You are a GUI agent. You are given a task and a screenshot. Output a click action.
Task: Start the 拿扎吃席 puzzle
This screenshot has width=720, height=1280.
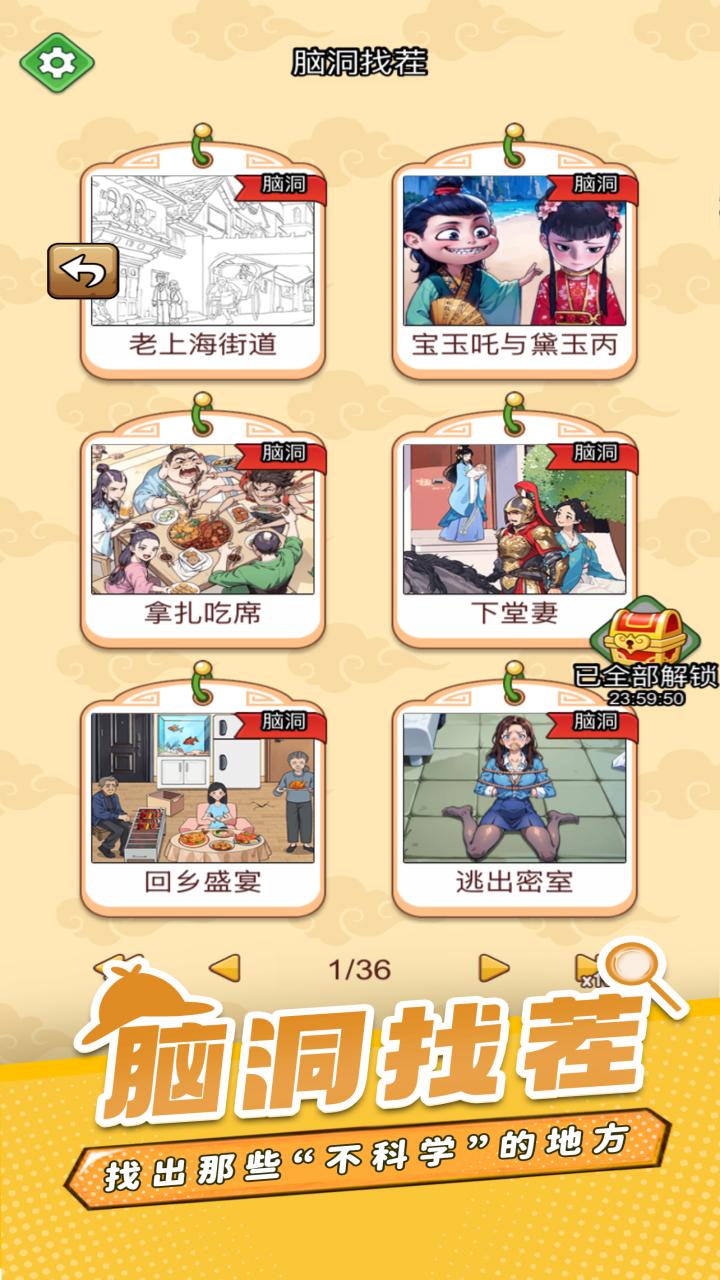point(203,530)
